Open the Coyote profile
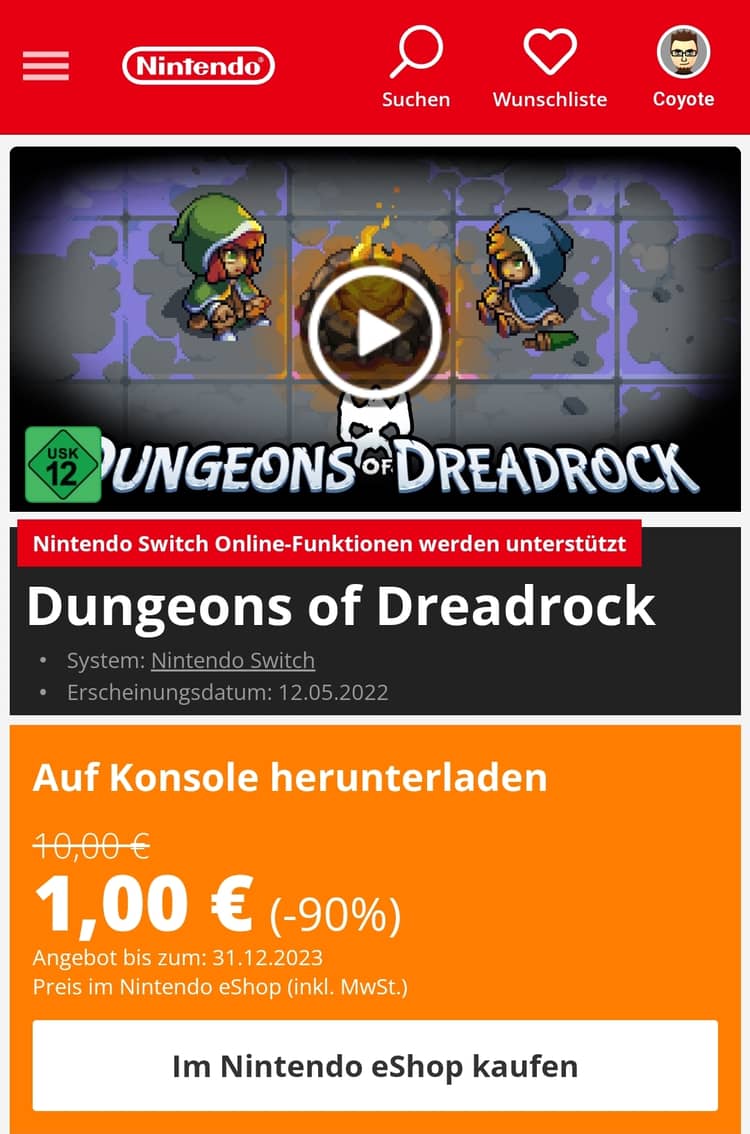Image resolution: width=750 pixels, height=1134 pixels. click(683, 67)
